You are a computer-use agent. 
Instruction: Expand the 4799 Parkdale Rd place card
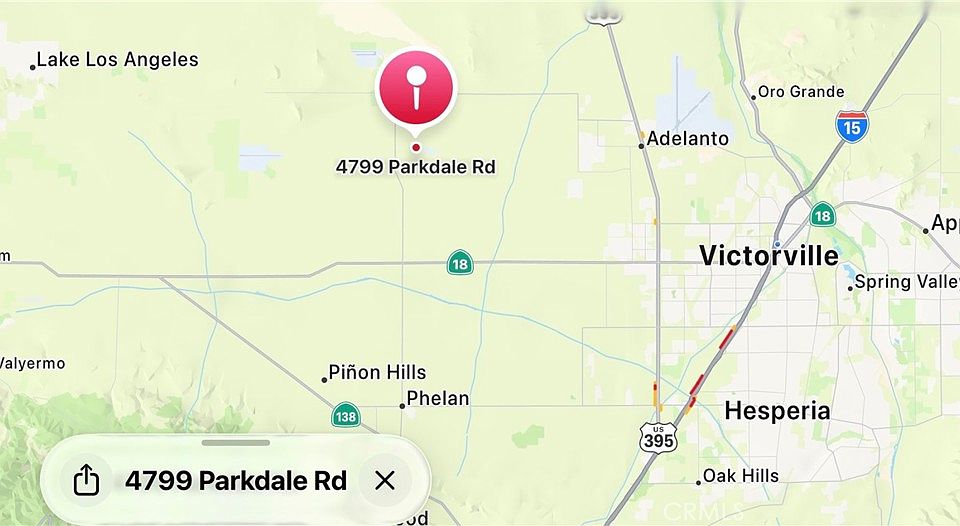point(235,442)
